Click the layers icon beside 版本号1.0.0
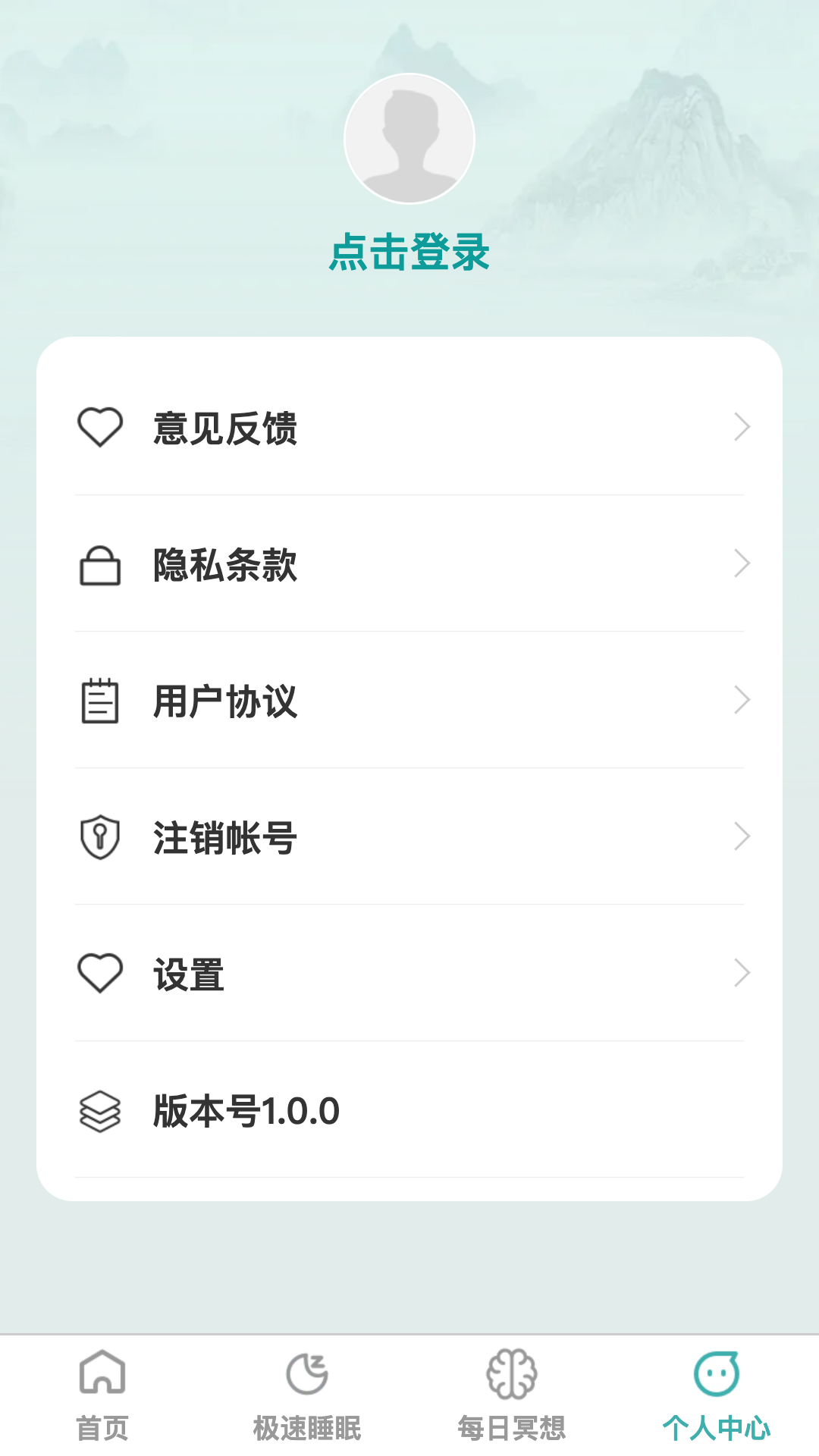 pyautogui.click(x=99, y=1112)
